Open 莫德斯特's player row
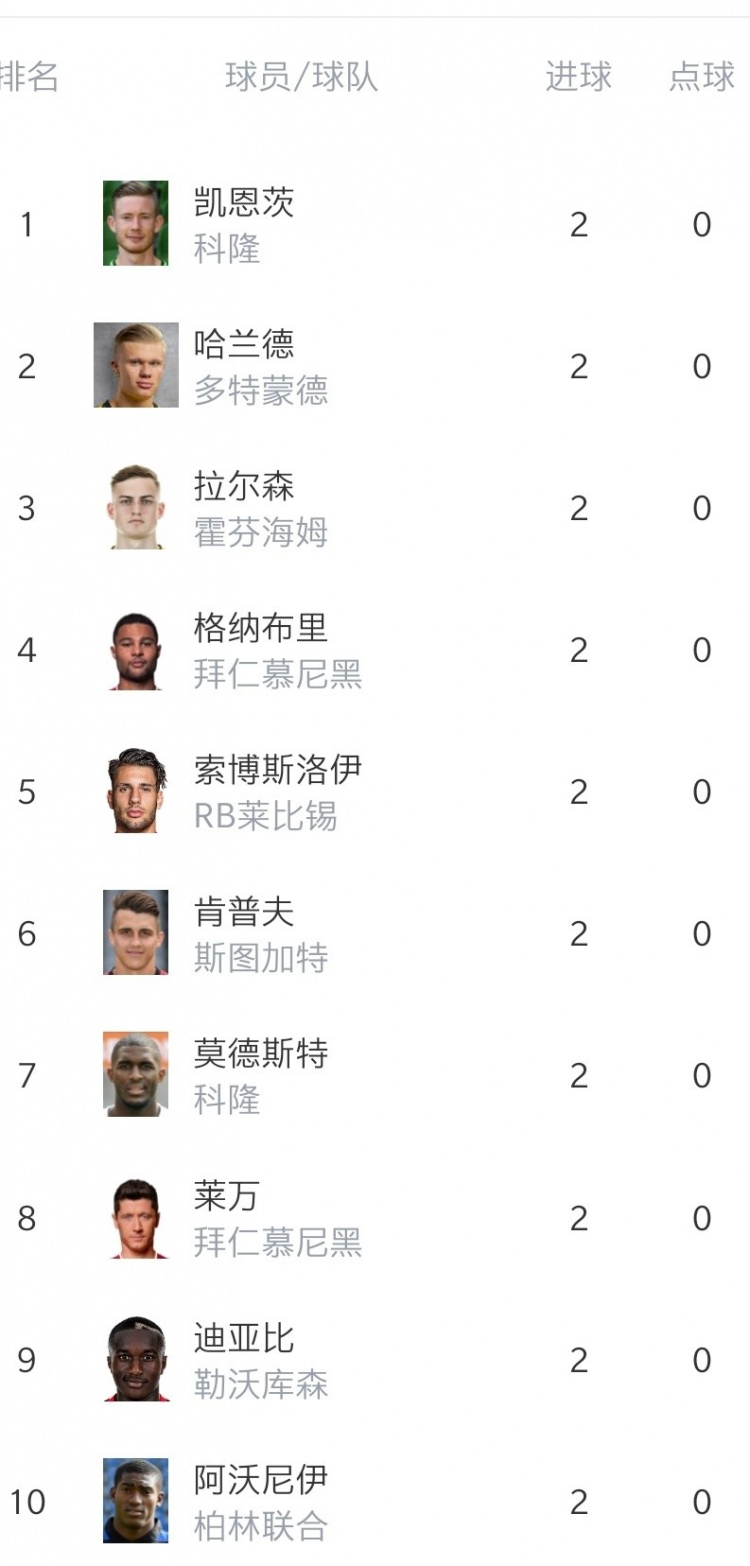Viewport: 750px width, 1566px height. click(x=375, y=1075)
